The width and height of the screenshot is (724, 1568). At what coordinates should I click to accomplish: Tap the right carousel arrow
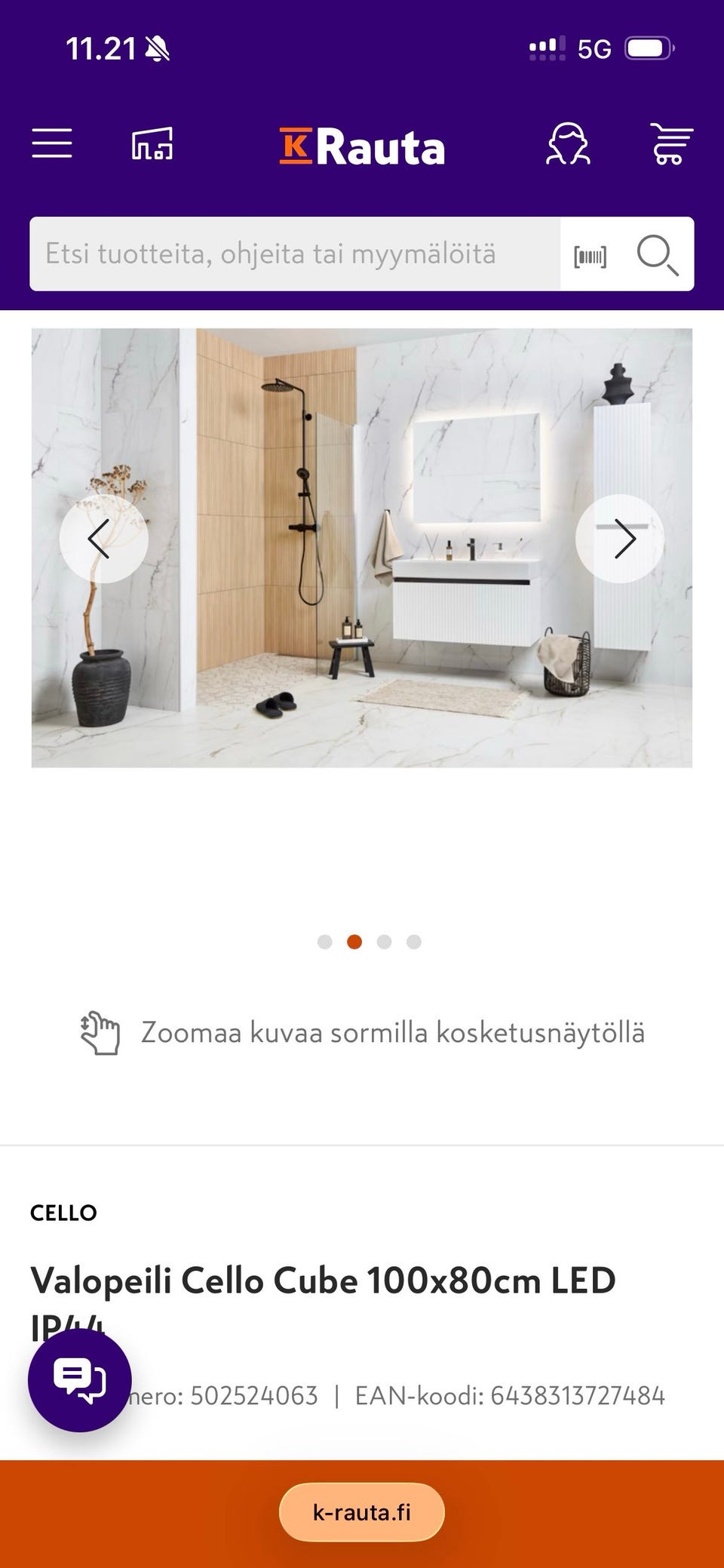pos(621,539)
